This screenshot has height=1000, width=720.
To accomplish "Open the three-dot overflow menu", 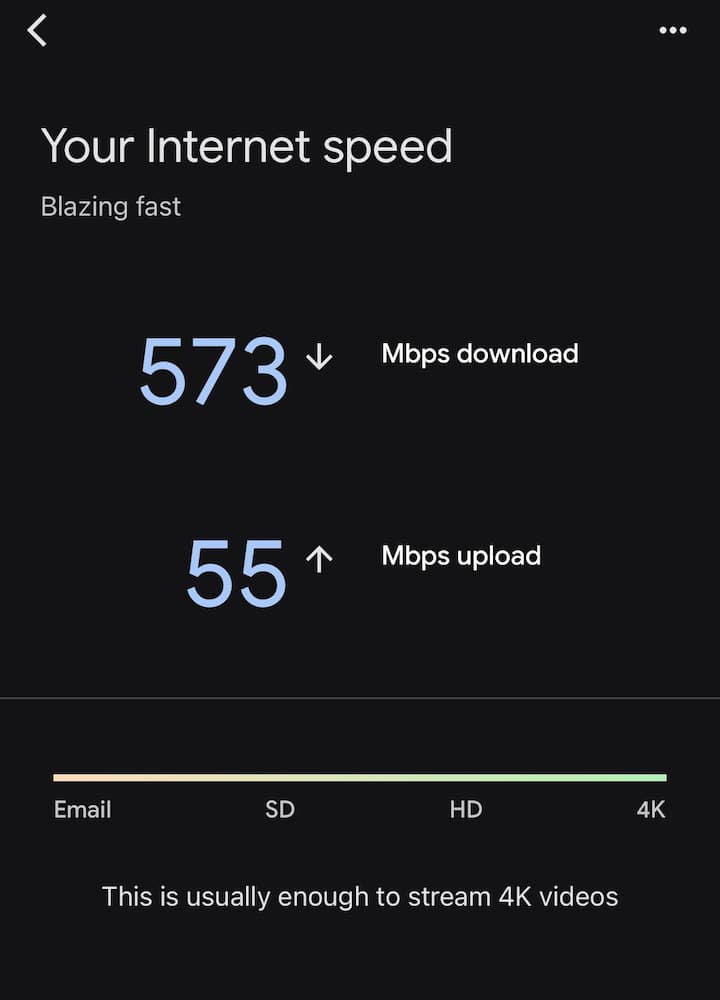I will point(673,31).
